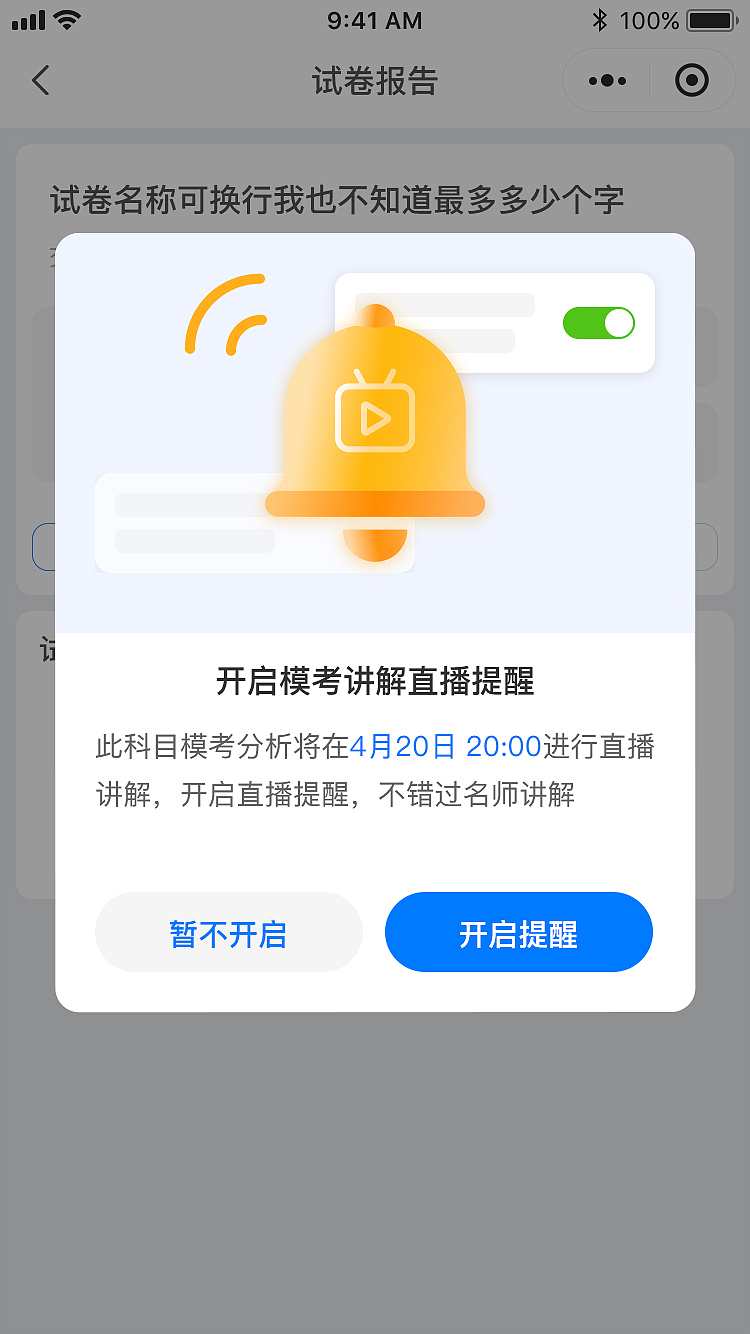Toggle the notification switch inside the popup banner
This screenshot has height=1334, width=750.
click(598, 322)
